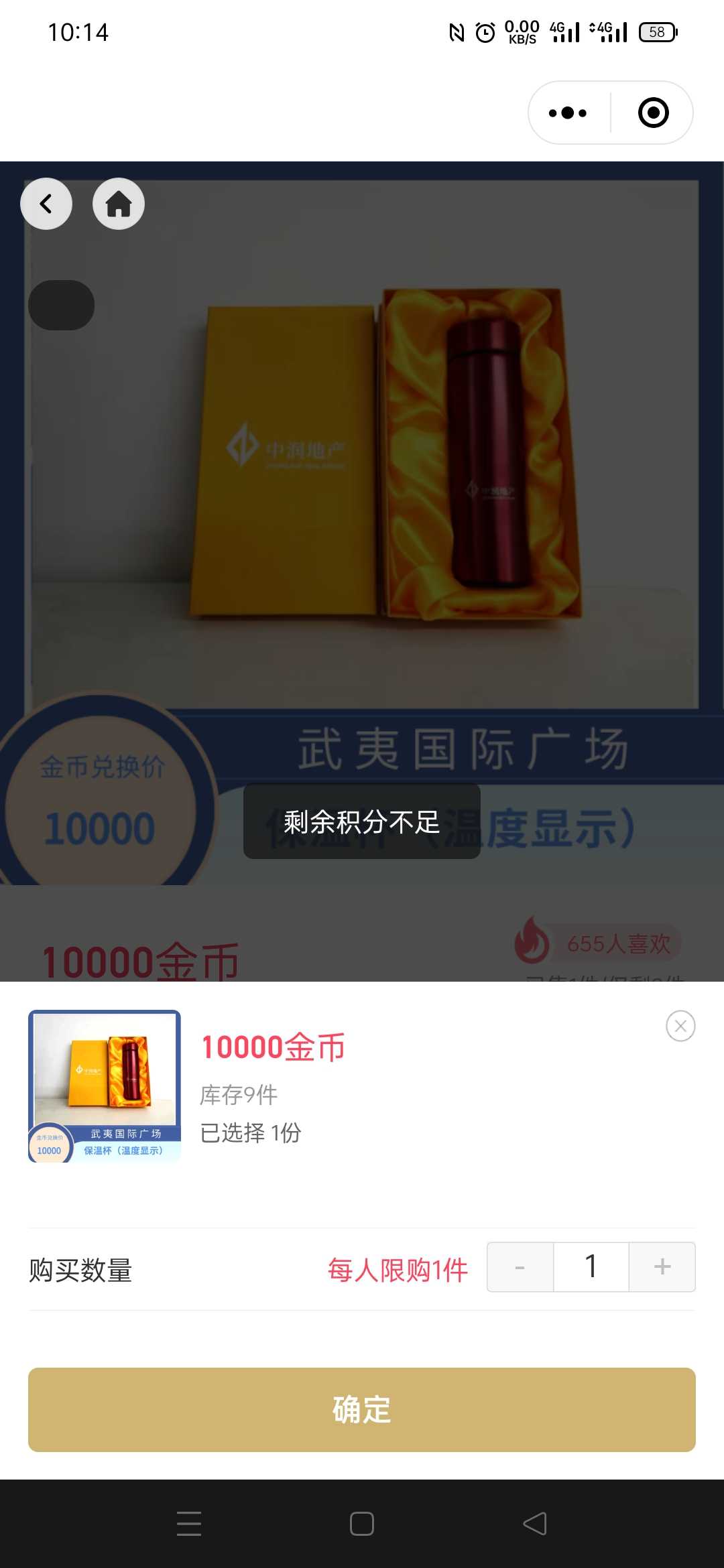Open the product thumbnail in the sheet
This screenshot has height=1568, width=724.
point(105,1086)
